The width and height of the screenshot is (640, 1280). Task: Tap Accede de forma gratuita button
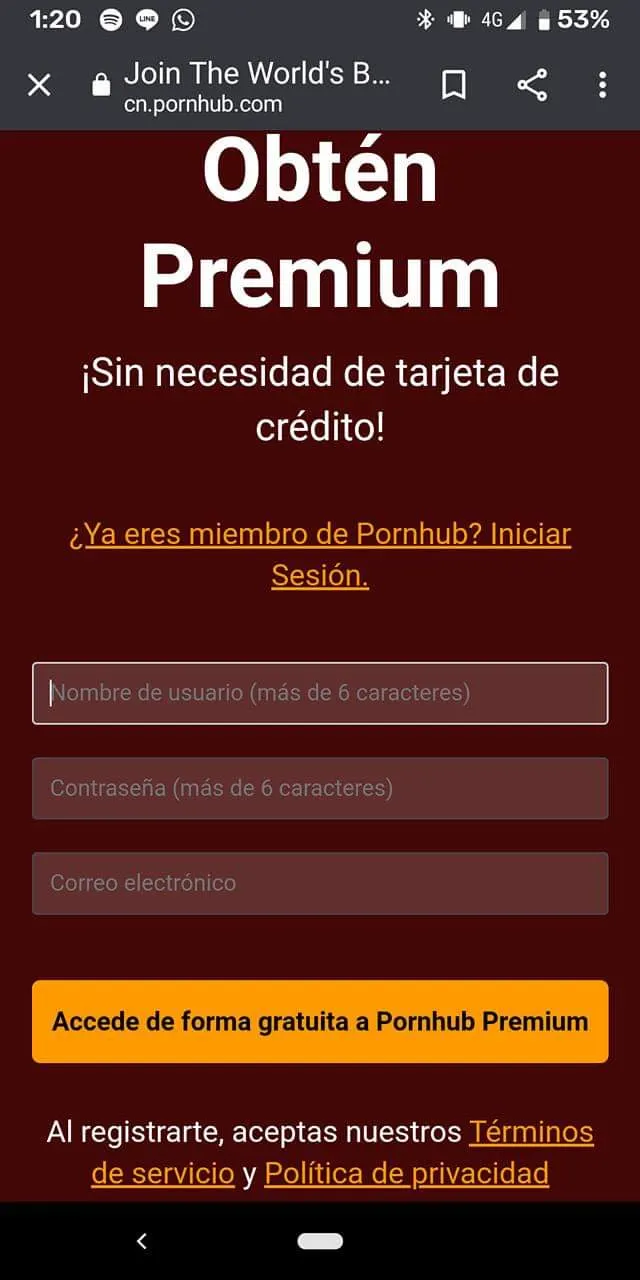[320, 1021]
